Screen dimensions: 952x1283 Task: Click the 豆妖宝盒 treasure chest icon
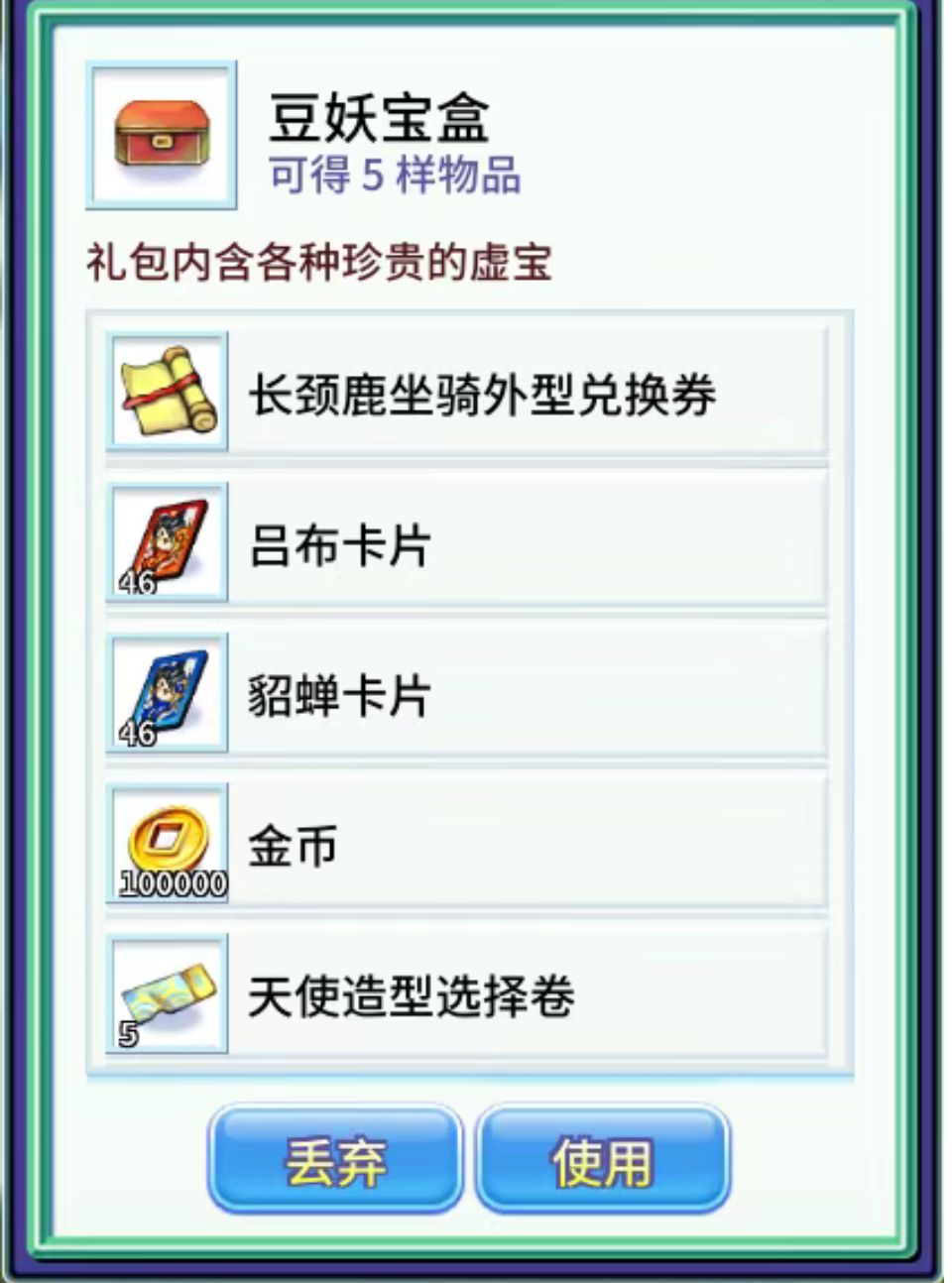pyautogui.click(x=162, y=132)
